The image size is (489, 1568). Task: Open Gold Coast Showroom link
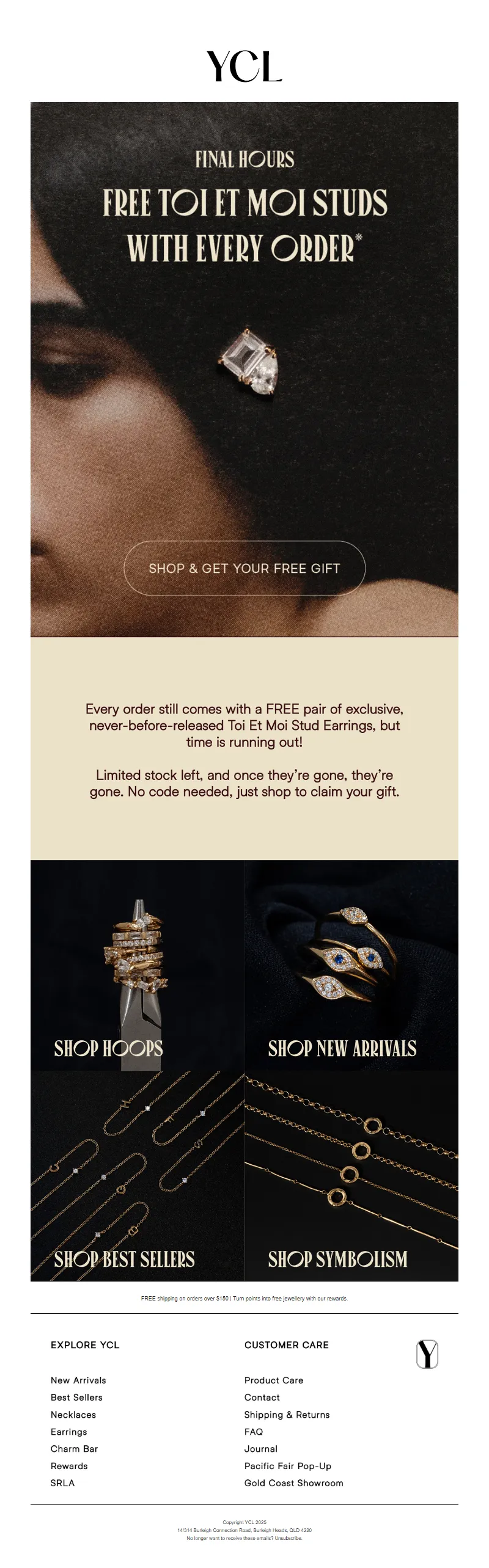(294, 1482)
